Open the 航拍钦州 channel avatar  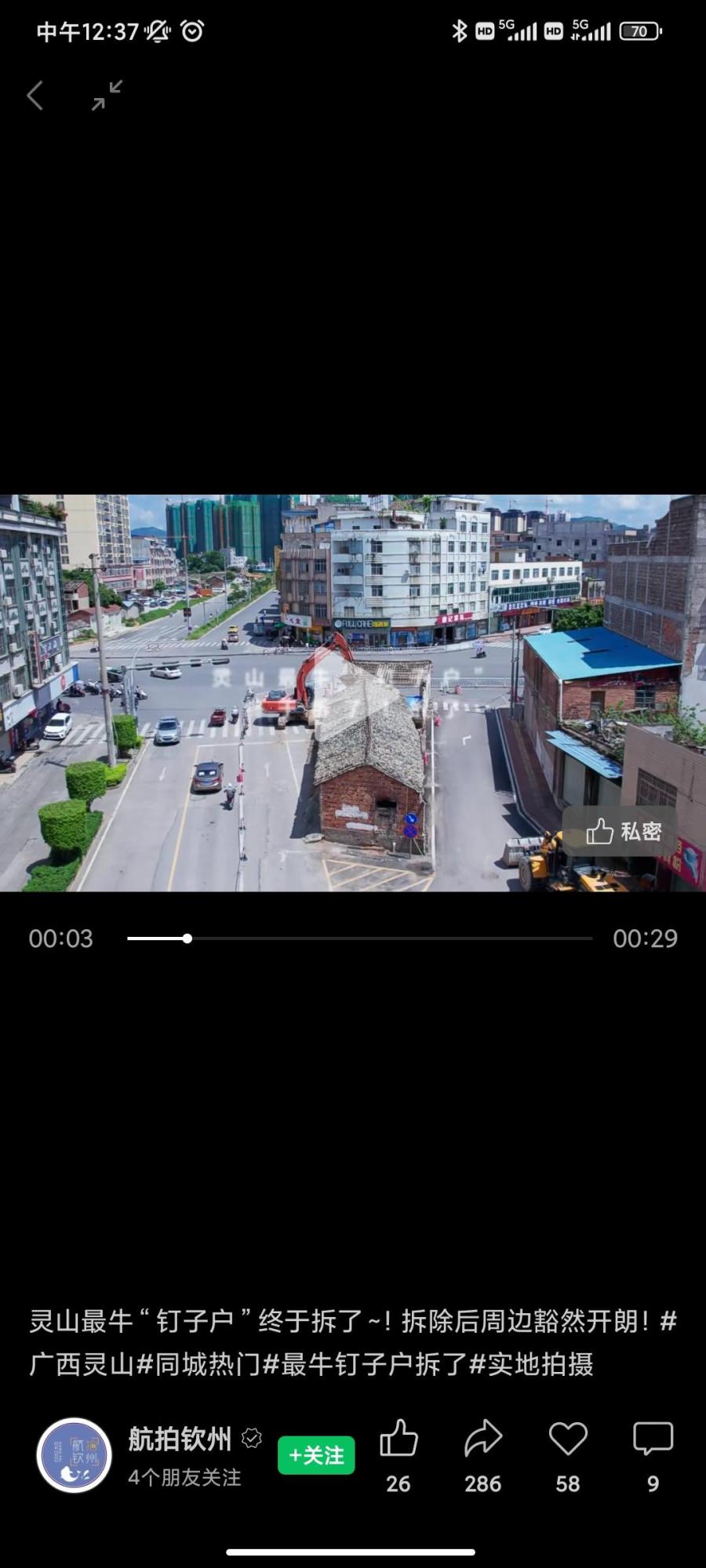point(75,1455)
